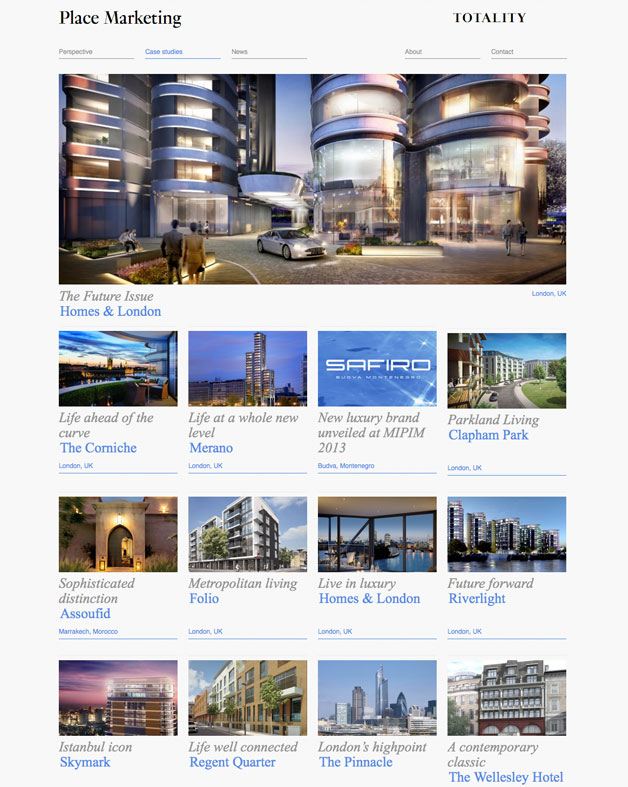
Task: Open The Pinnacle case study
Action: [358, 762]
